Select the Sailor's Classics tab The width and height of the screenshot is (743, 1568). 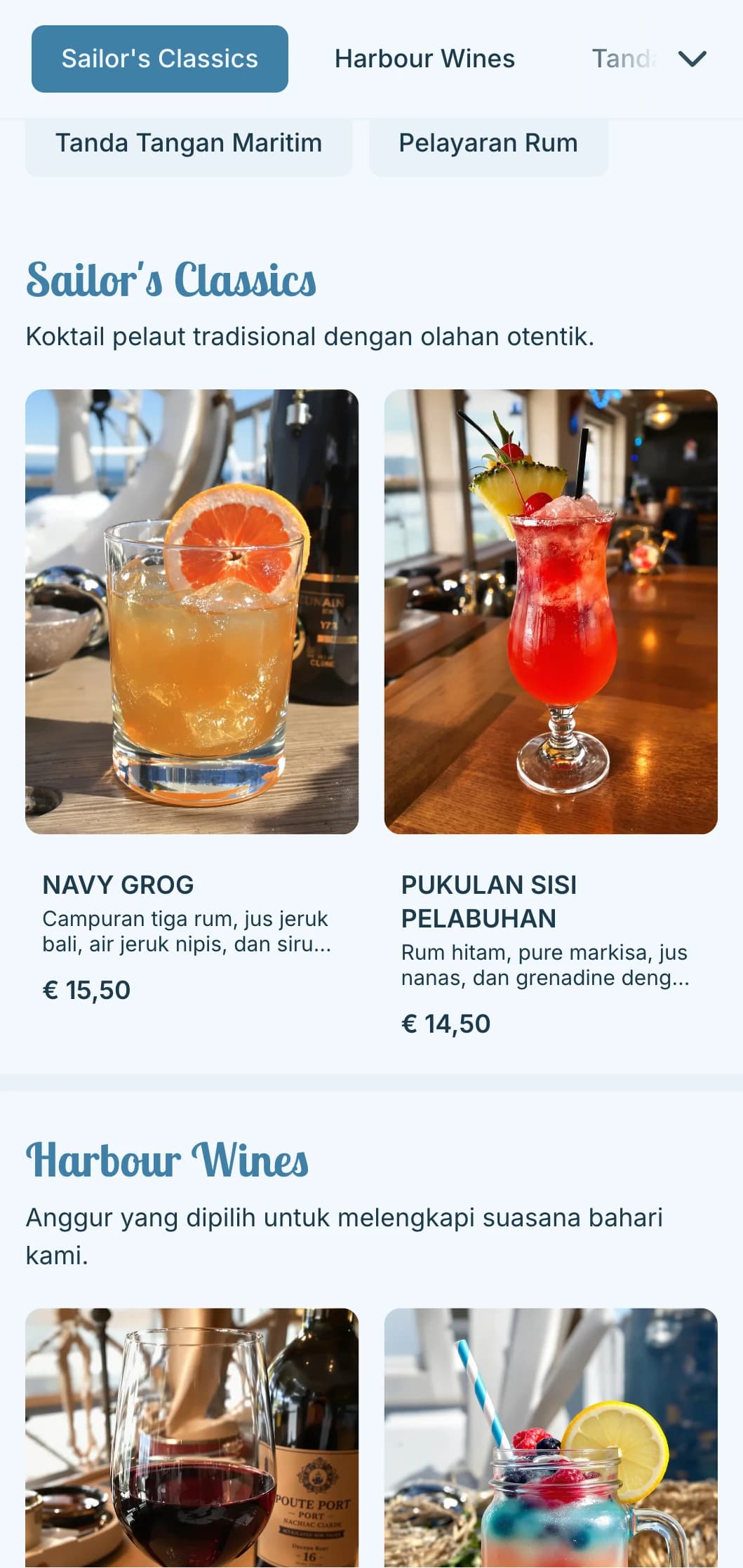point(159,59)
